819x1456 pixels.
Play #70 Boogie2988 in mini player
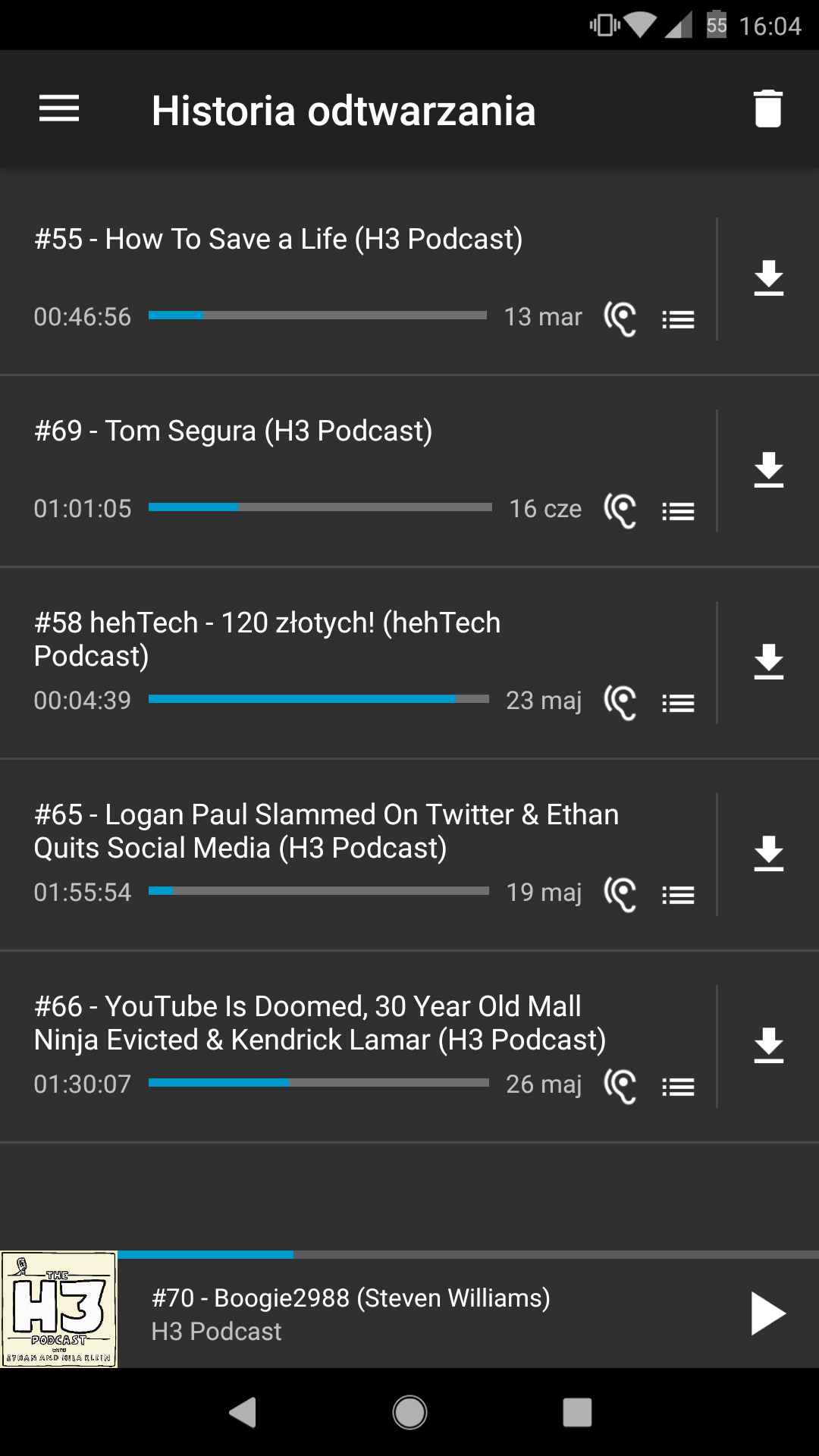(767, 1313)
